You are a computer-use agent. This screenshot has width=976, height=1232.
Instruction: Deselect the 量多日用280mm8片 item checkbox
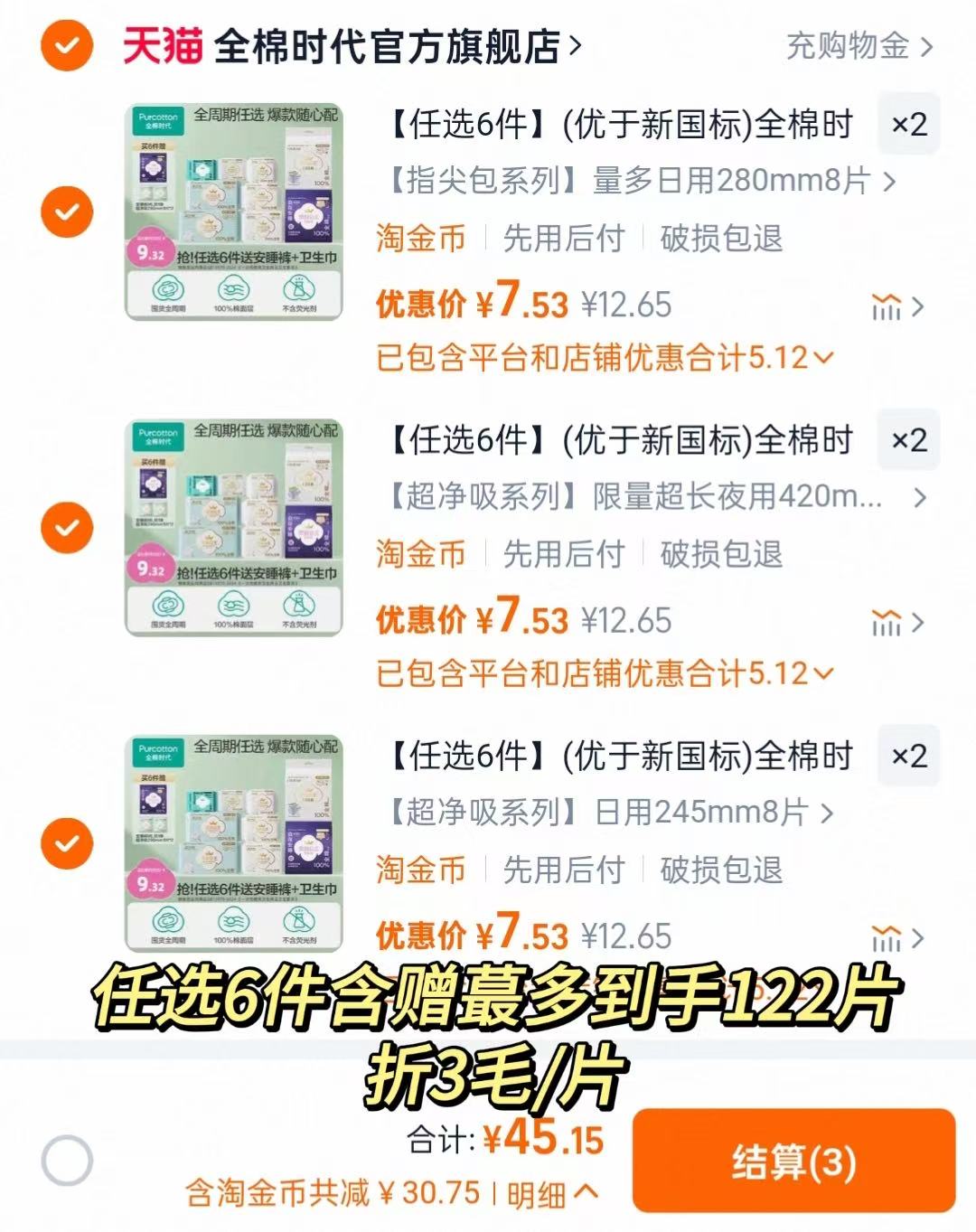tap(66, 212)
